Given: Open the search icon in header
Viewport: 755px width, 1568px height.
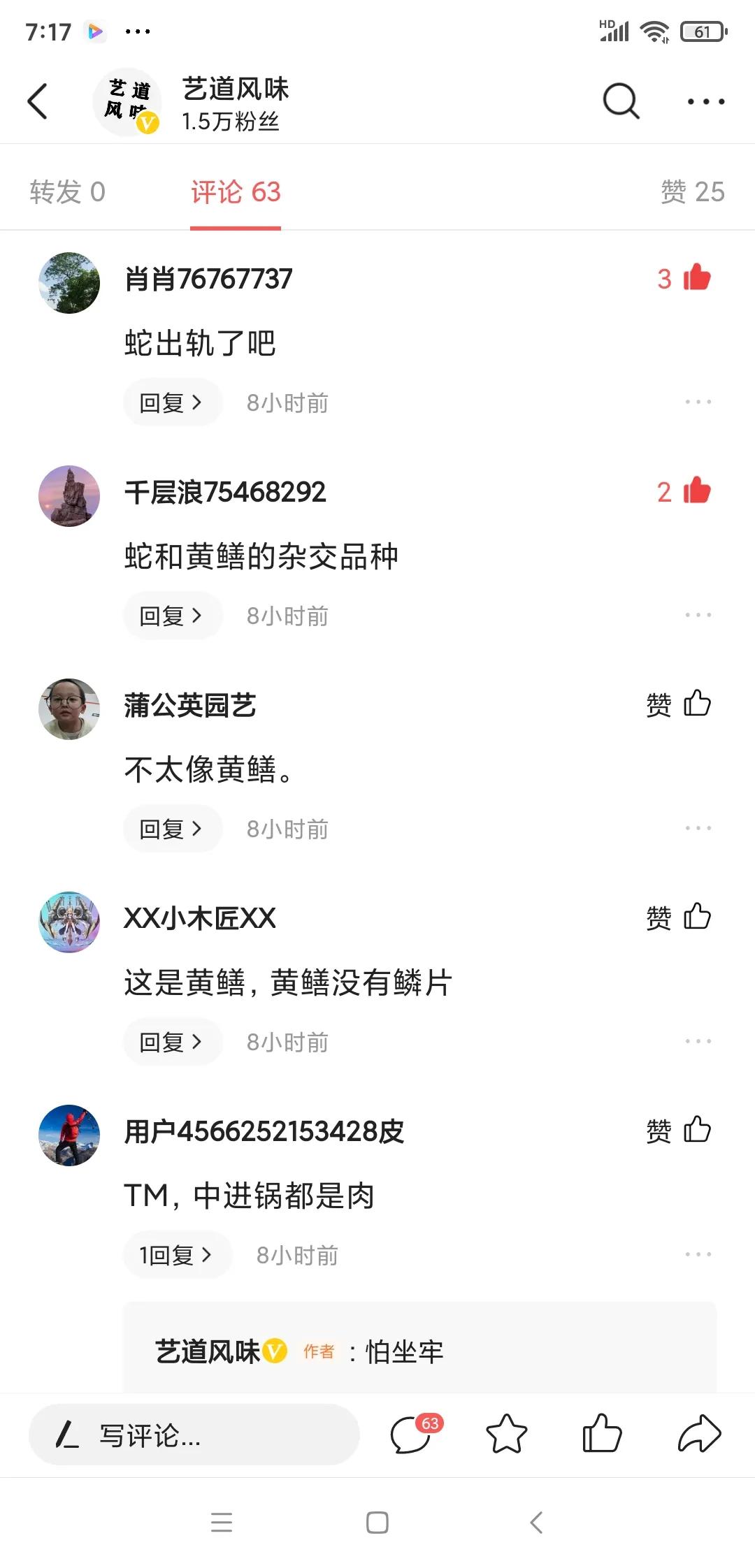Looking at the screenshot, I should click(621, 102).
